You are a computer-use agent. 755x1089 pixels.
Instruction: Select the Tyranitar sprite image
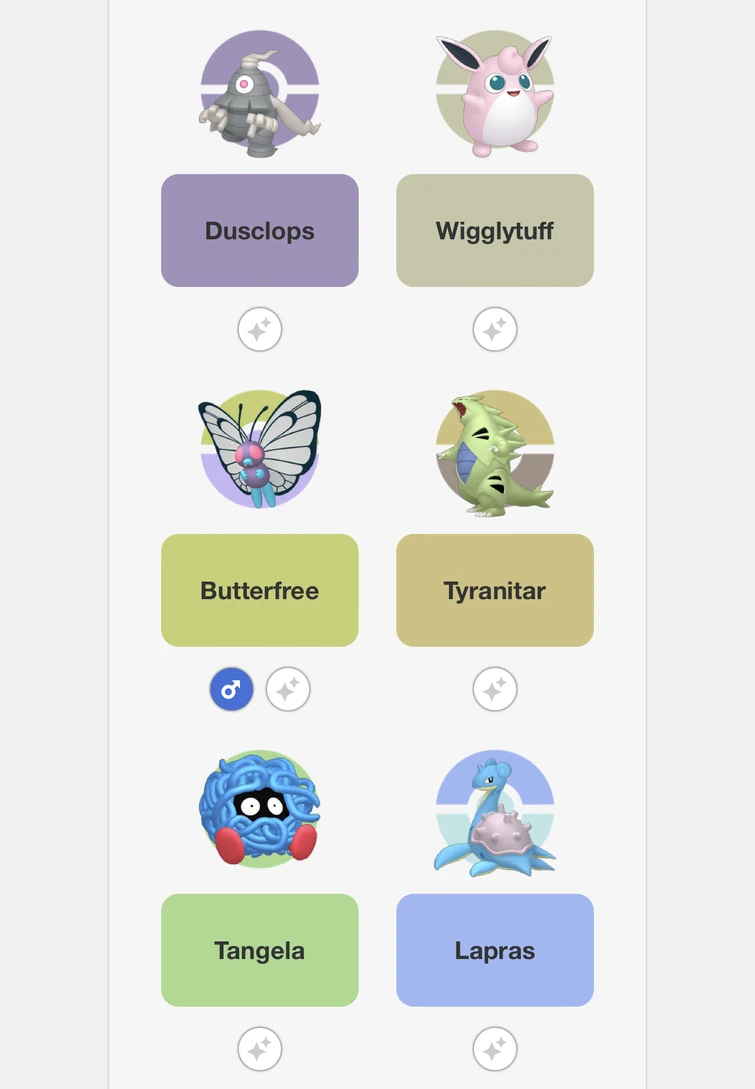click(x=494, y=450)
